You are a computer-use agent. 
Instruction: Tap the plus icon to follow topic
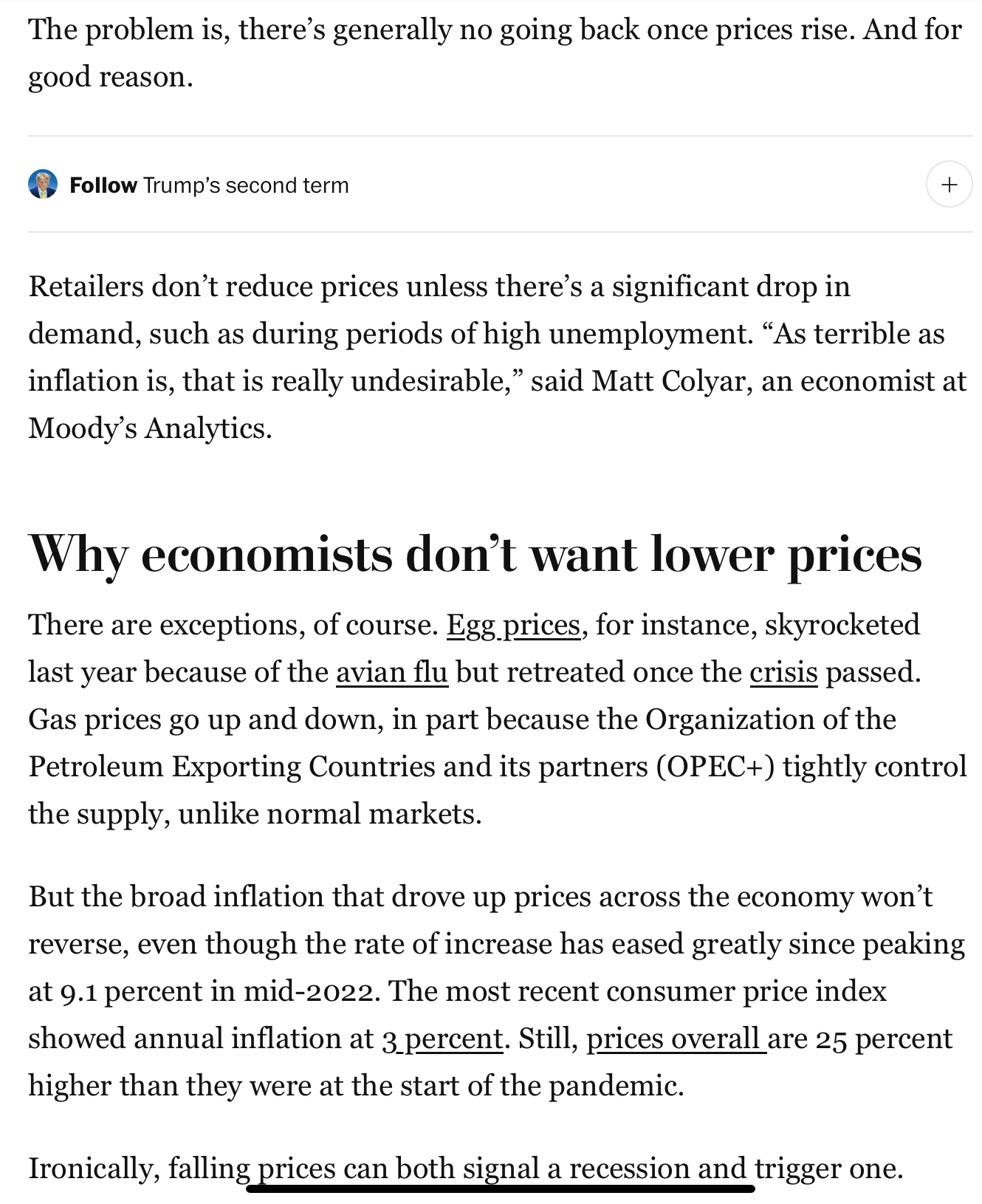pos(949,184)
